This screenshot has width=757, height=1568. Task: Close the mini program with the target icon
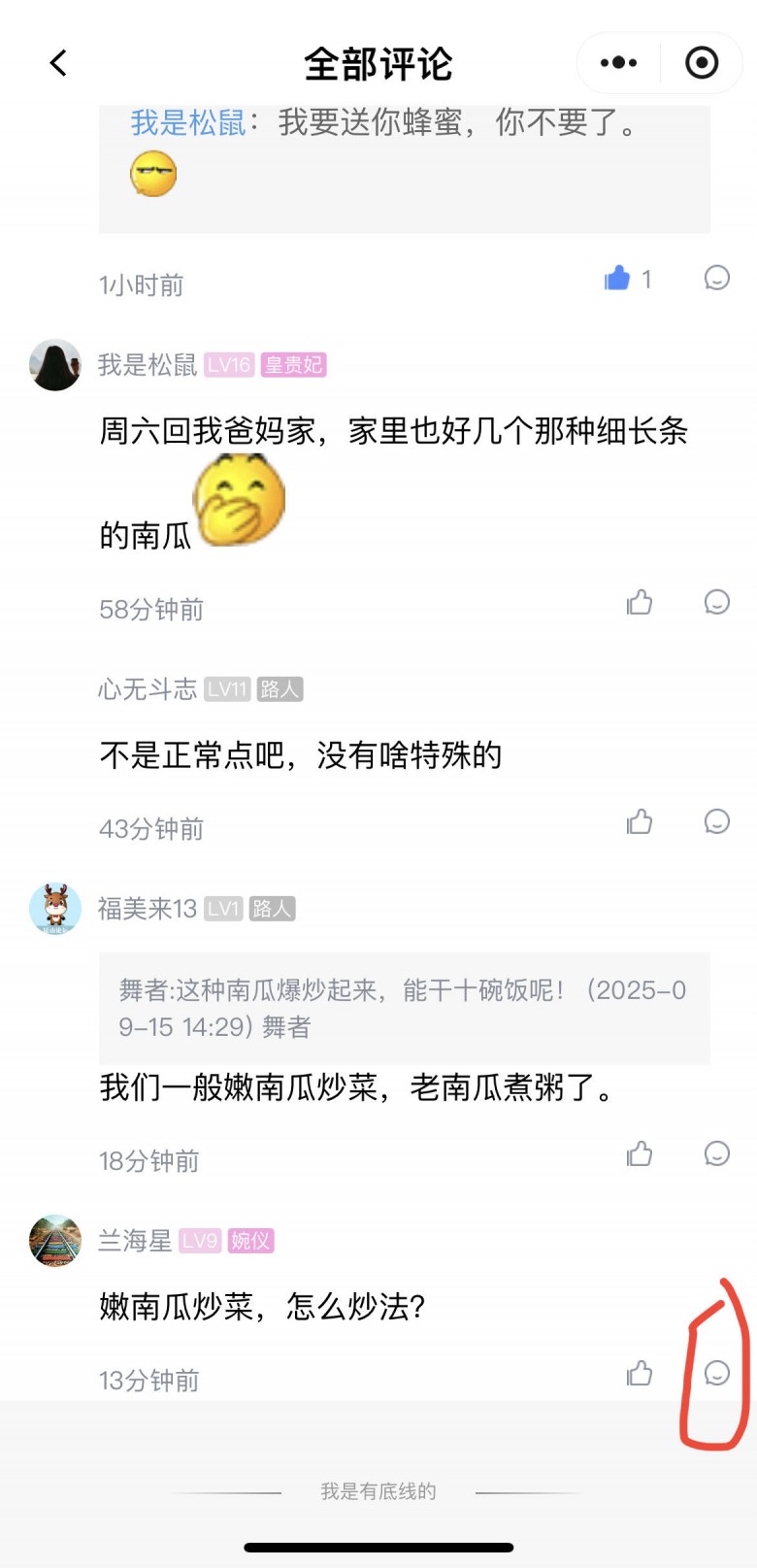[702, 63]
